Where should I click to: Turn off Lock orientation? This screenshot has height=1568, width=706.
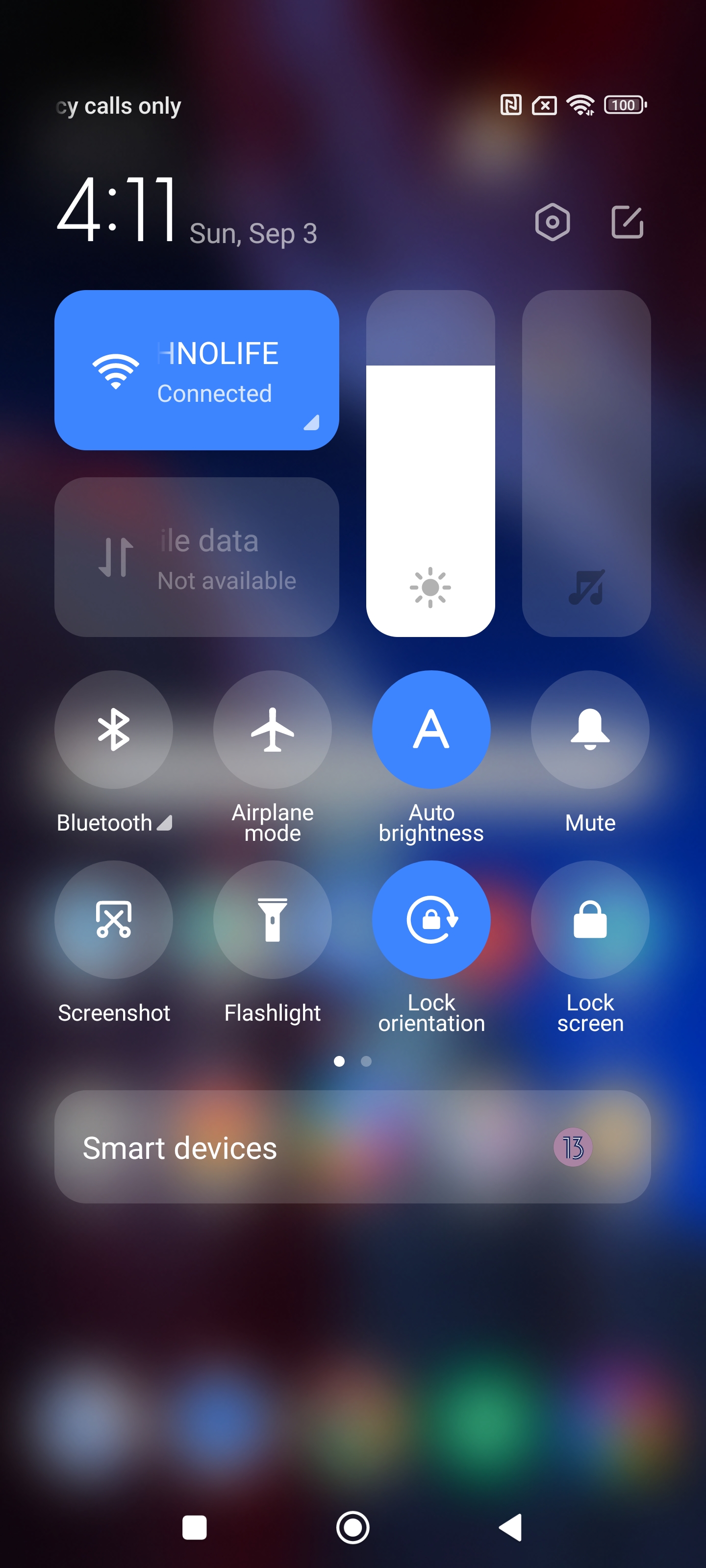click(x=430, y=919)
